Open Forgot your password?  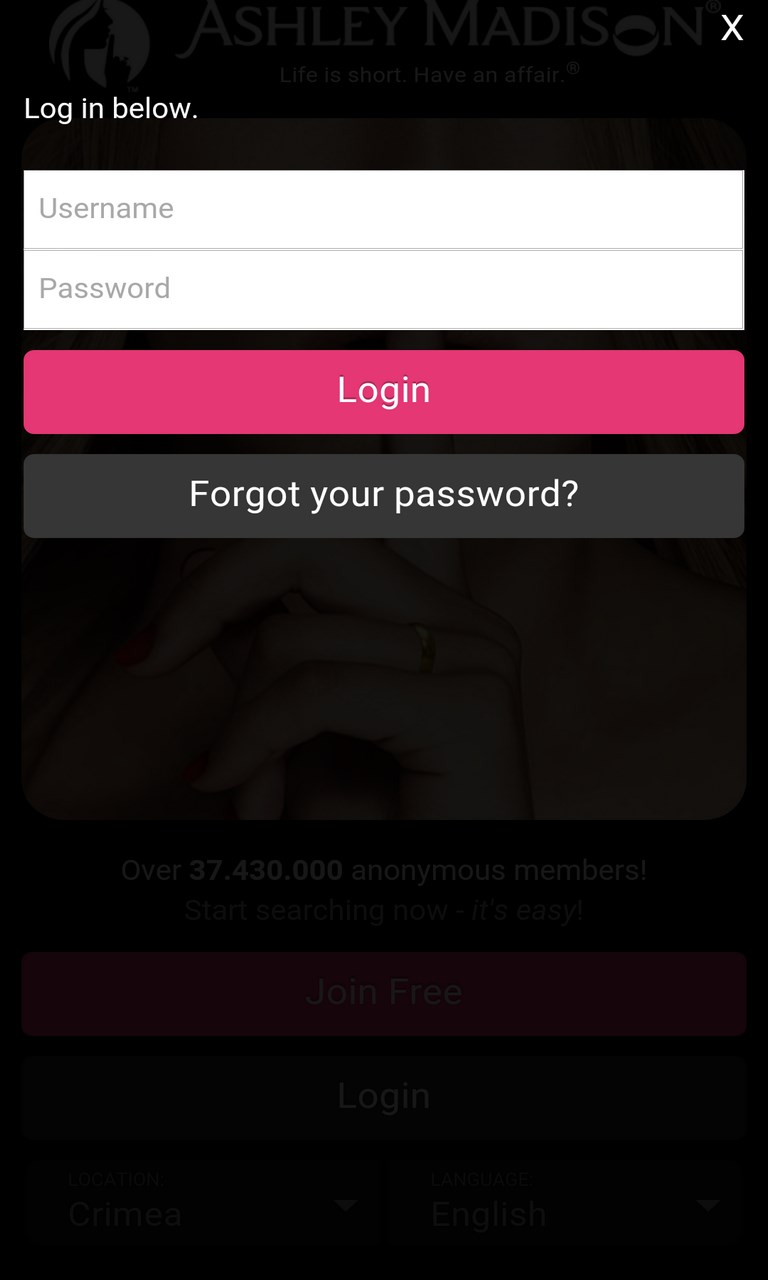384,495
